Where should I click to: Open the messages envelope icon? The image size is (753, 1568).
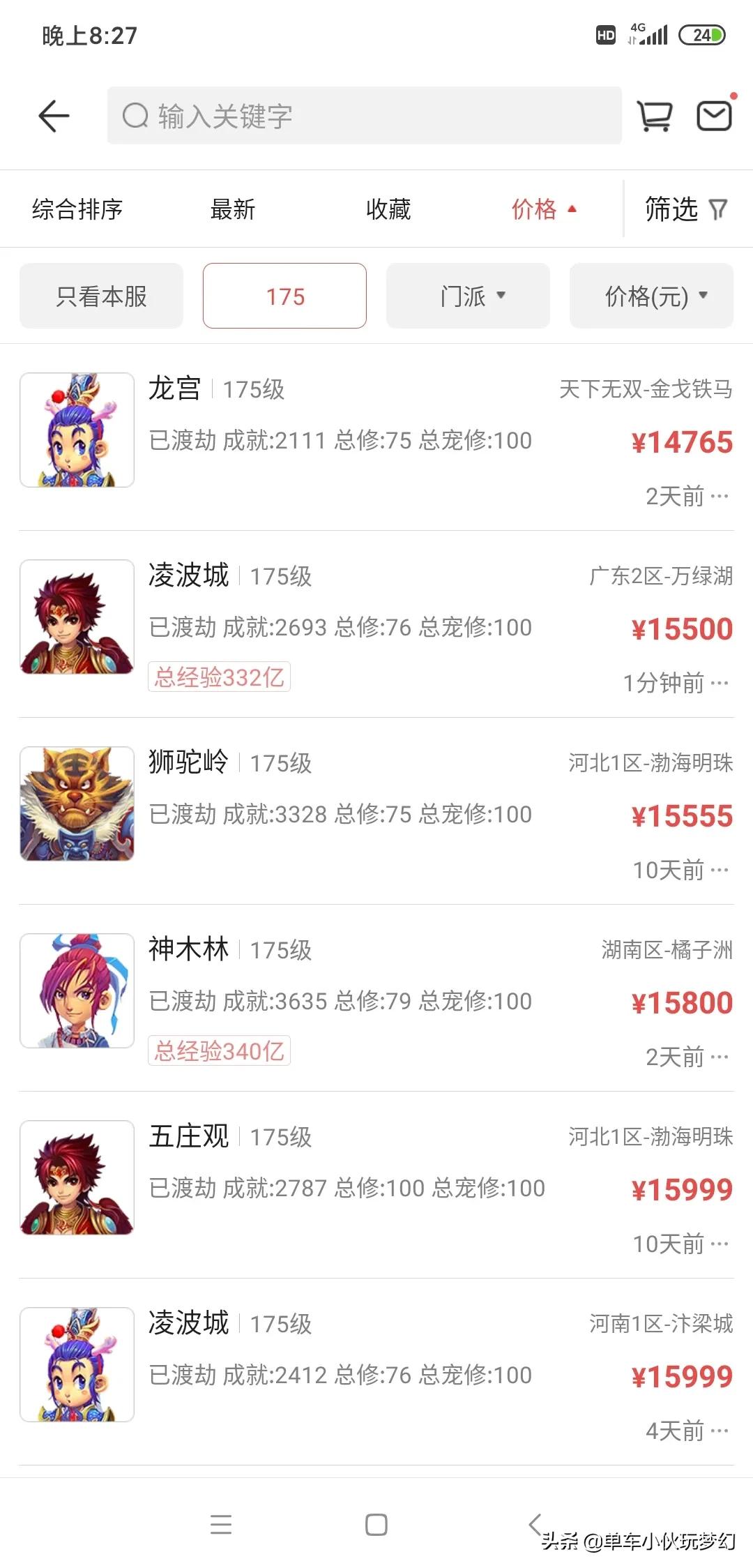coord(715,116)
